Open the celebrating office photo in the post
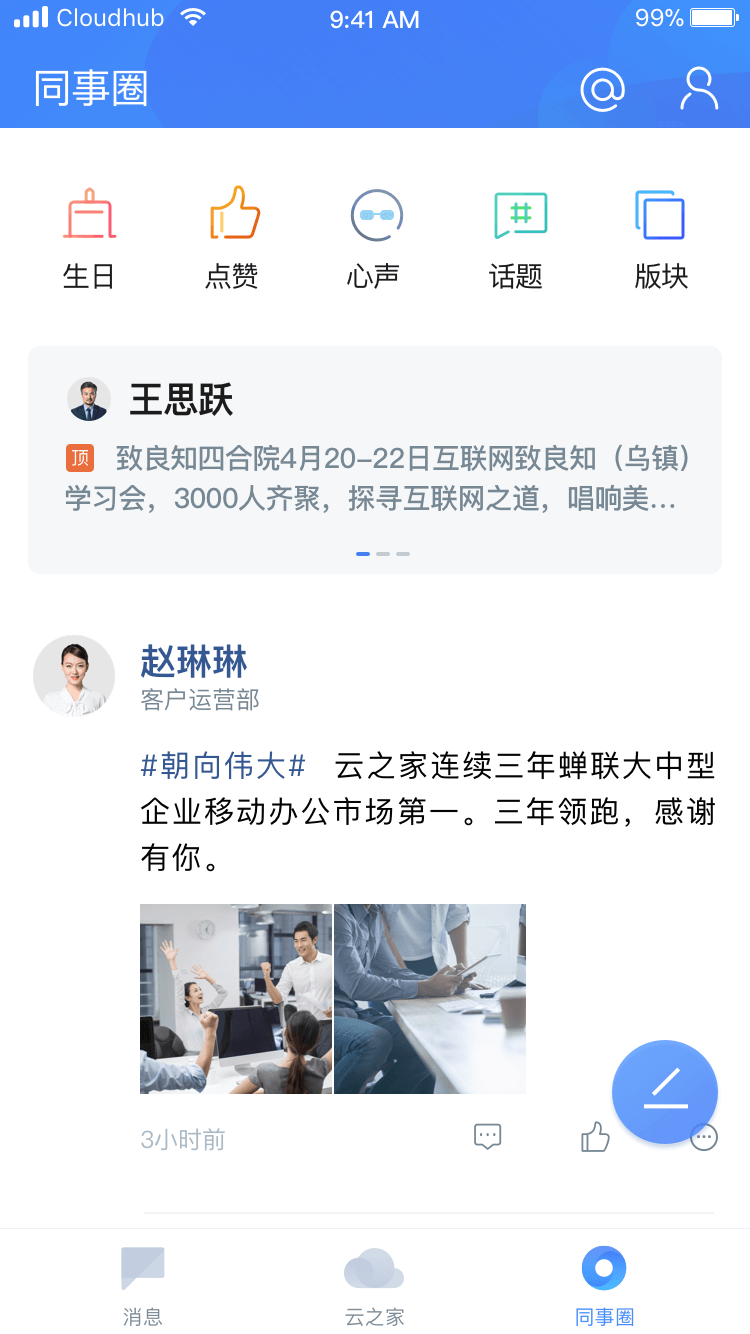750x1334 pixels. click(235, 998)
